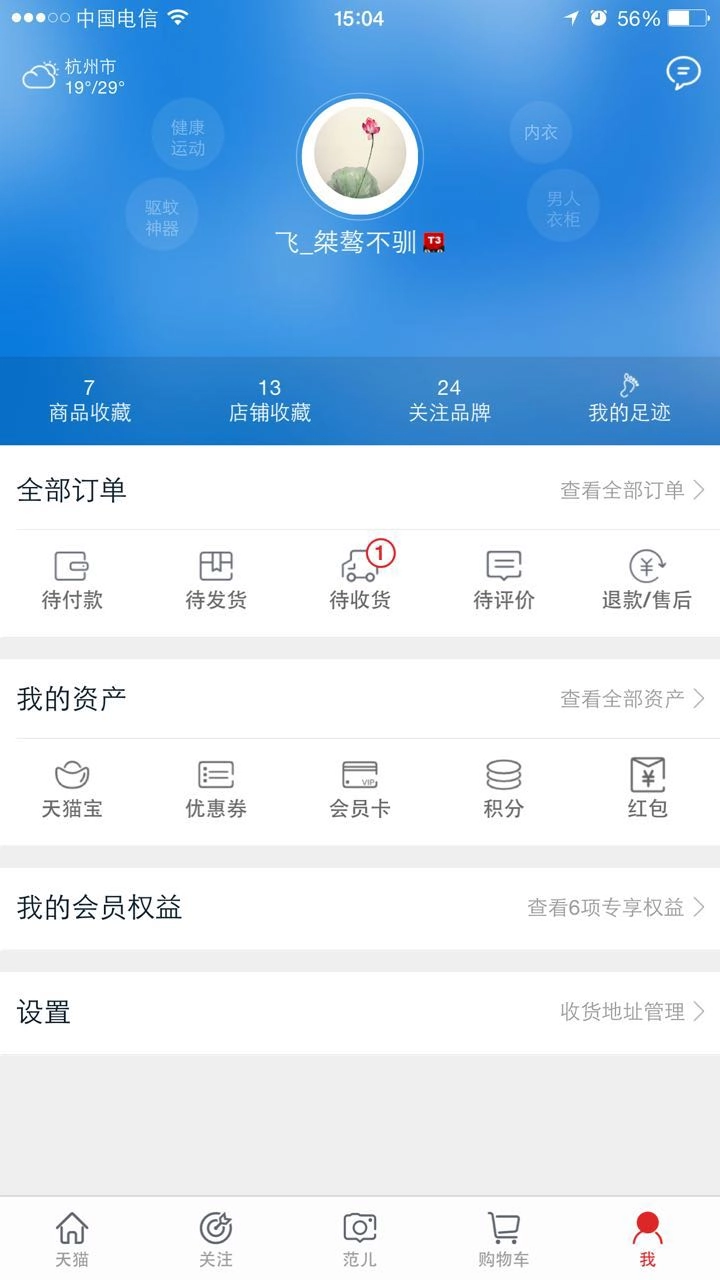Switch to the 购物车 cart tab

(504, 1239)
